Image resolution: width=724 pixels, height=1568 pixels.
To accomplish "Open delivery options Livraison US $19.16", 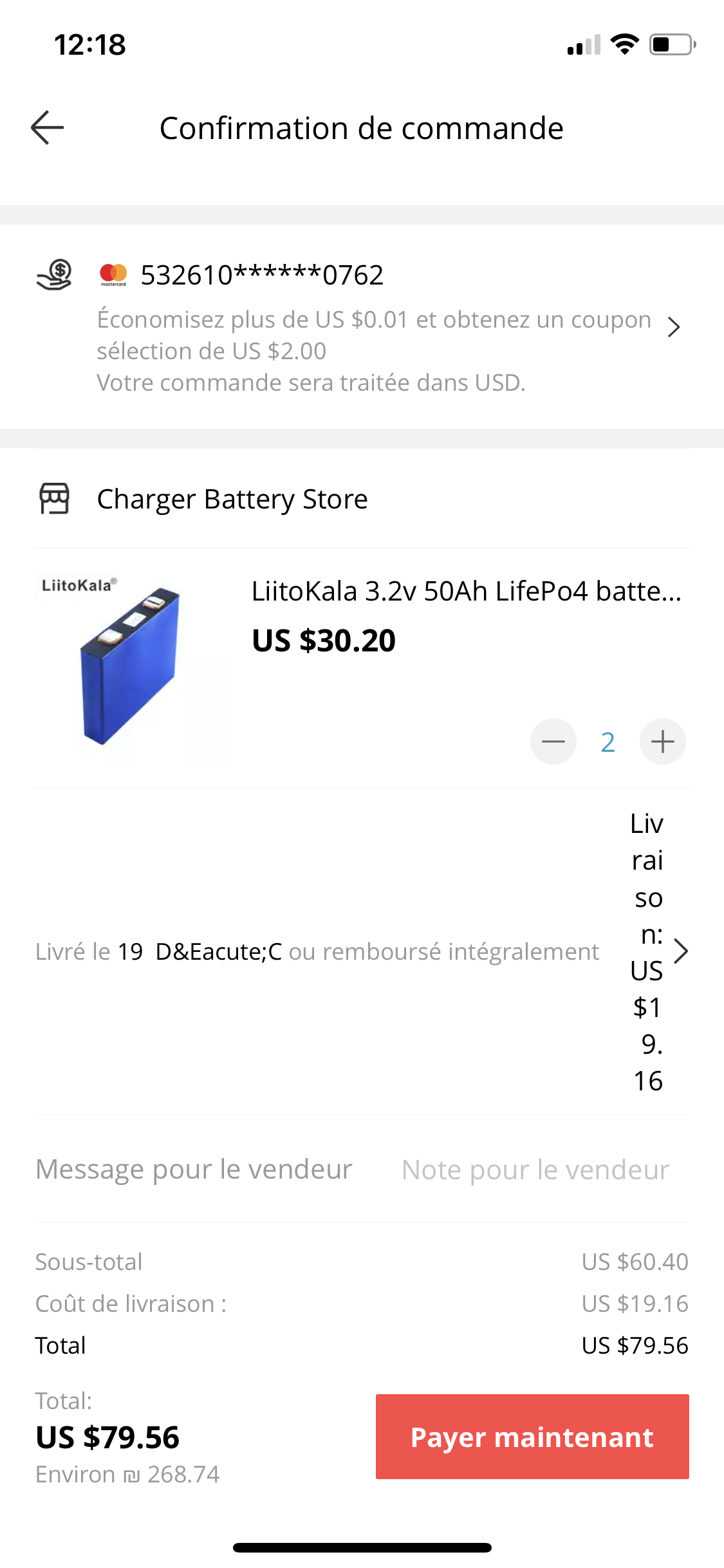I will pyautogui.click(x=656, y=951).
